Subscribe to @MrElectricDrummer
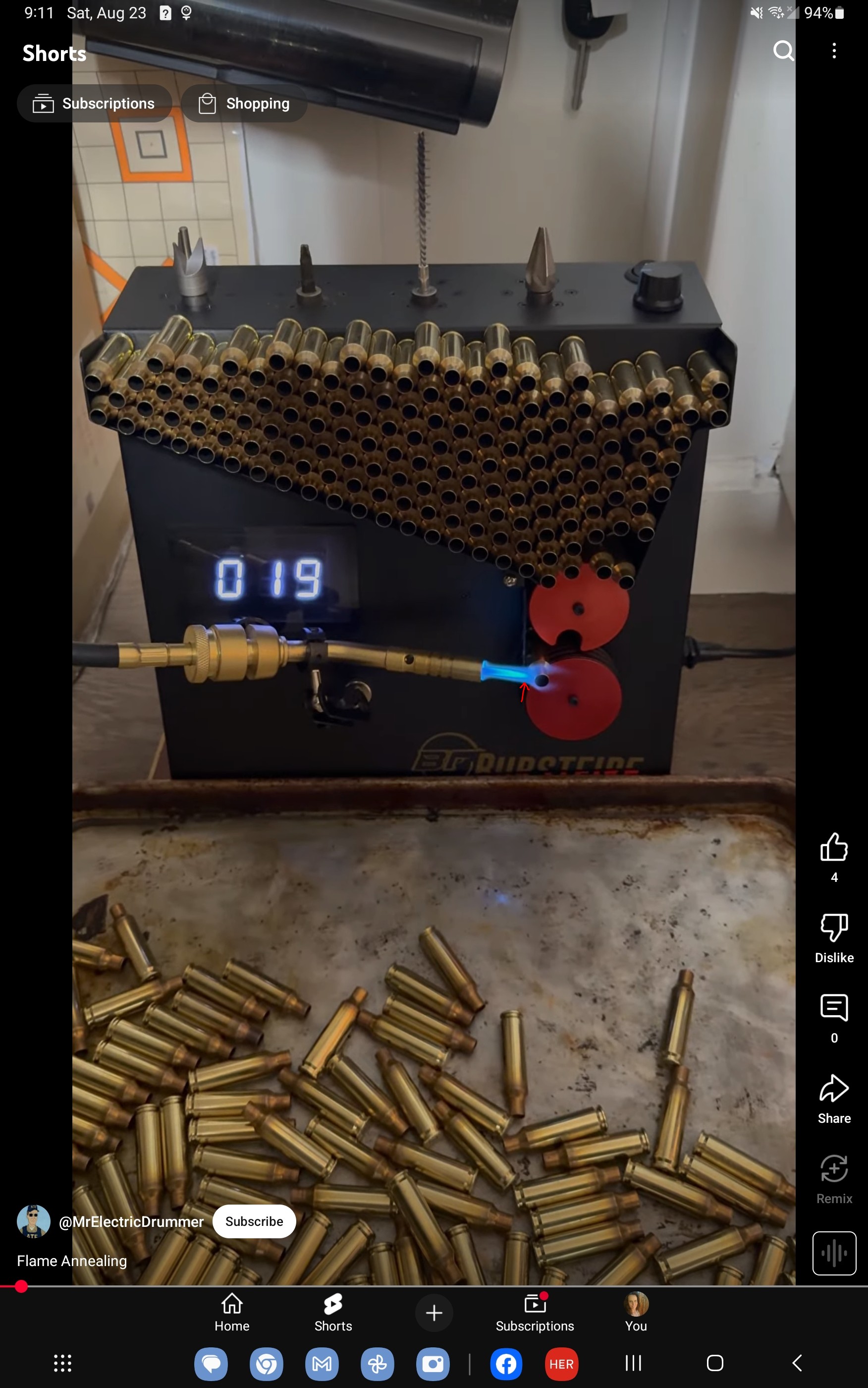Viewport: 868px width, 1388px height. [x=254, y=1221]
